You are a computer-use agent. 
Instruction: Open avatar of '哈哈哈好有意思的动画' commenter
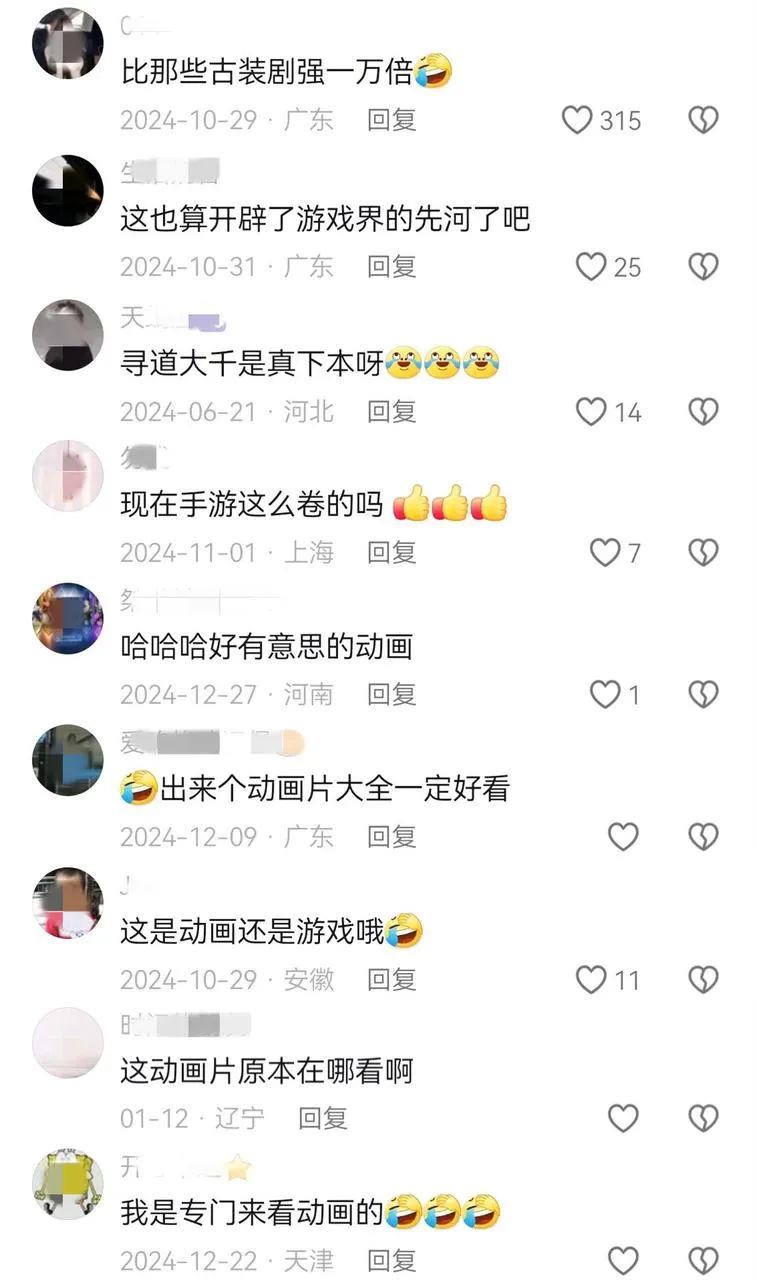[x=68, y=619]
